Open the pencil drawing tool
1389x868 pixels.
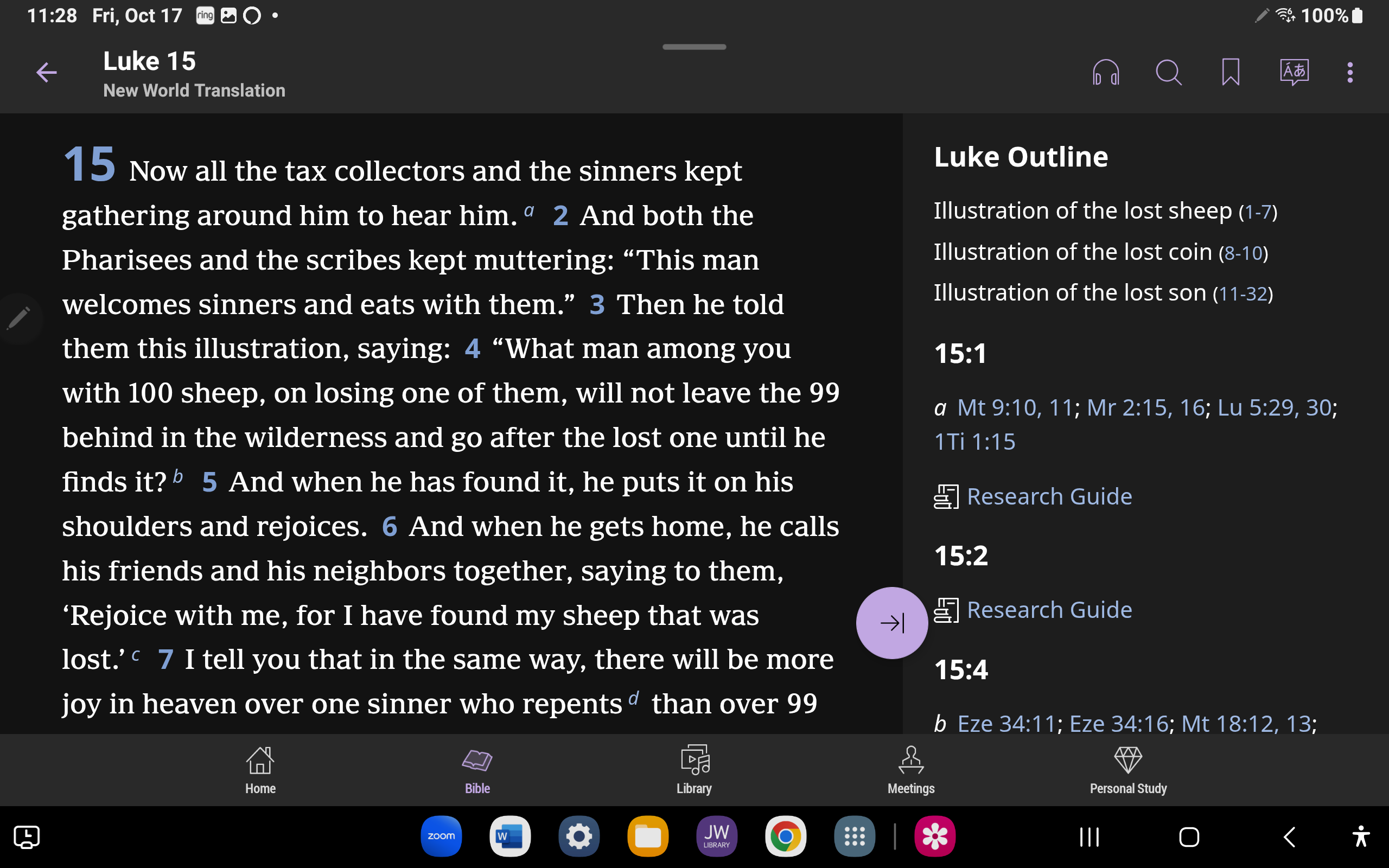click(x=19, y=317)
